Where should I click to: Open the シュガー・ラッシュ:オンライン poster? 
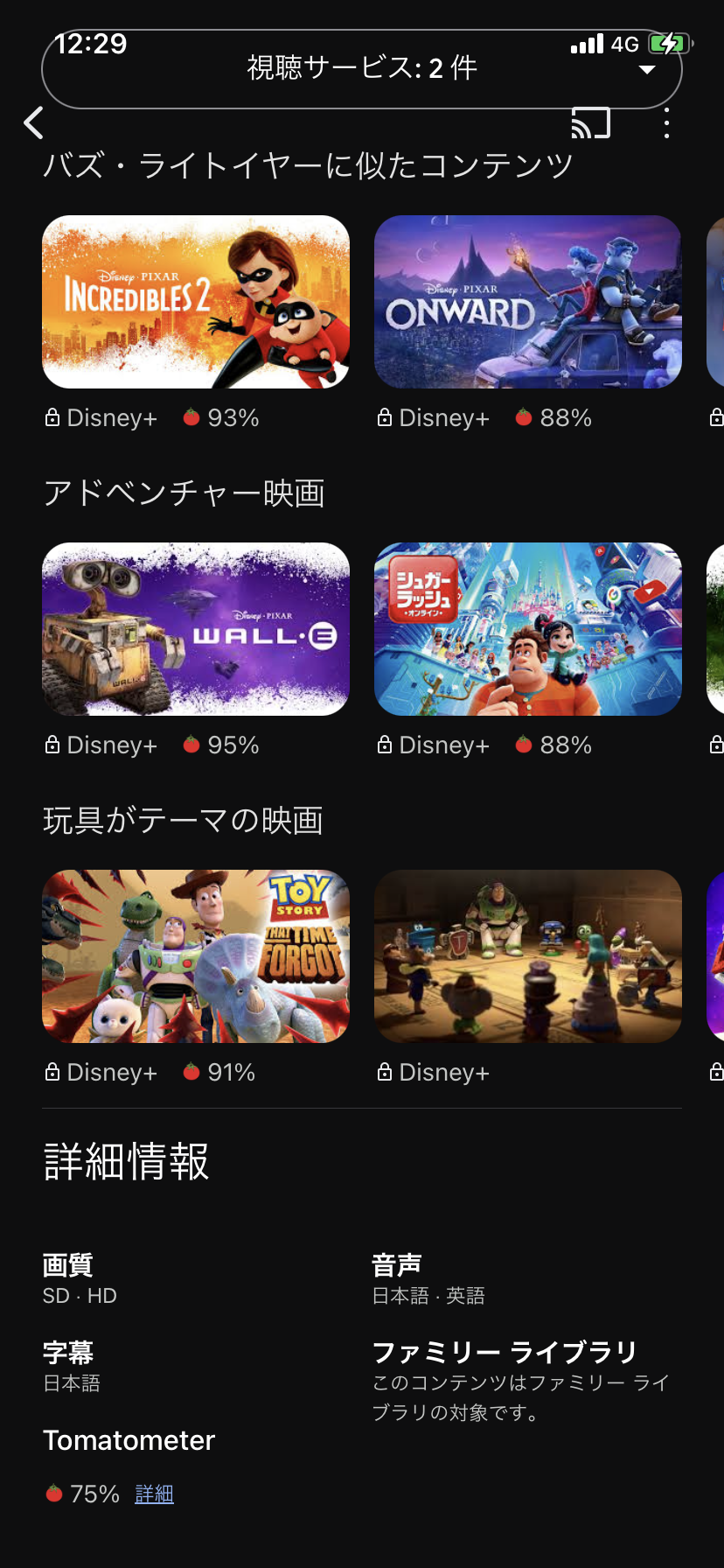(527, 629)
